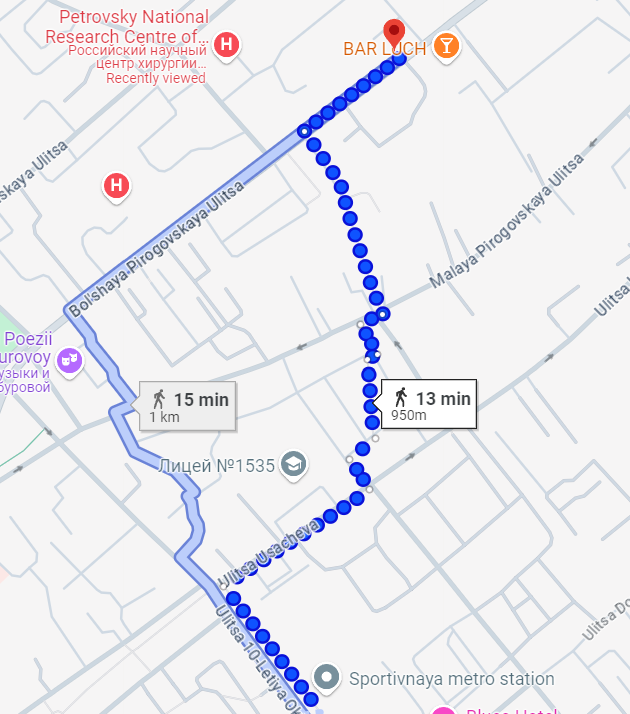Select the Sportivnaya metro station marker

point(325,678)
